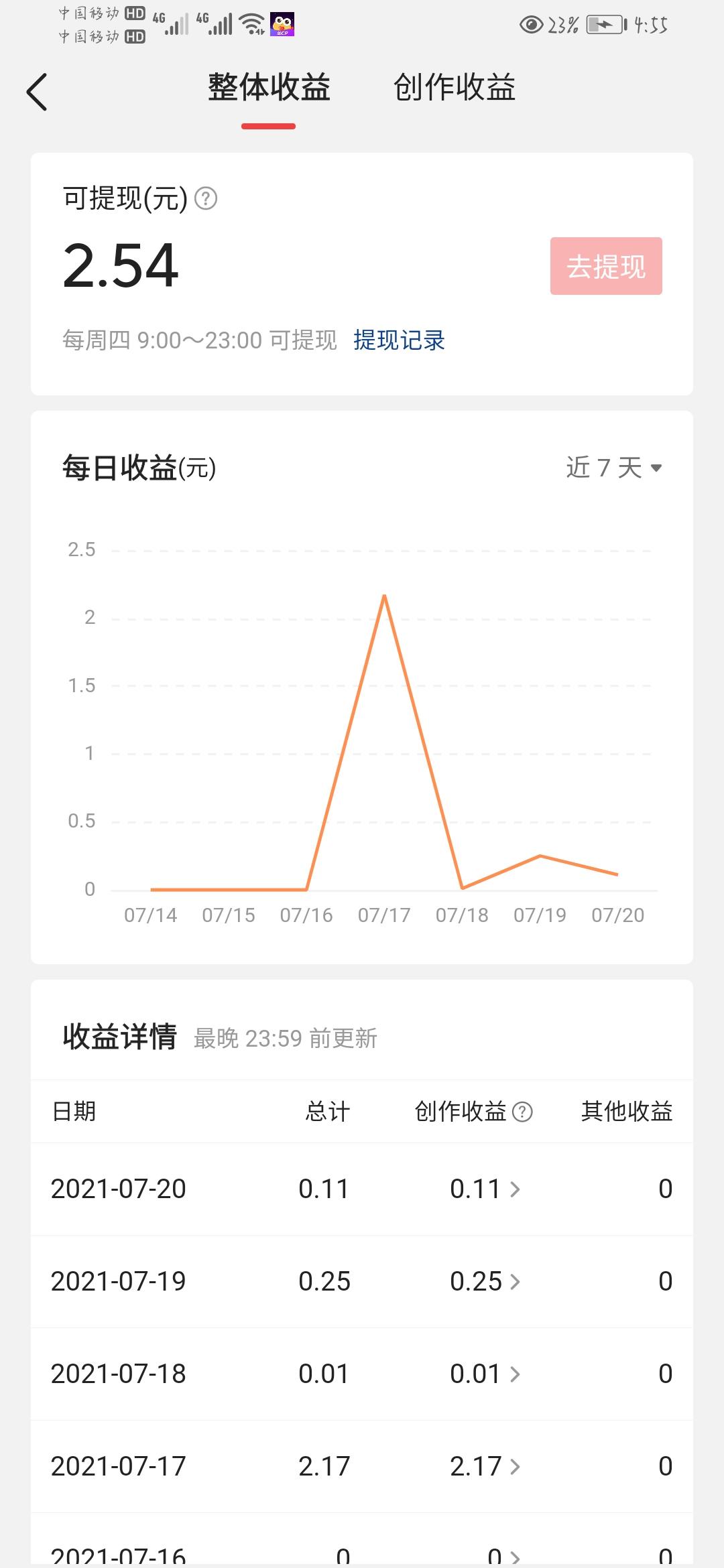Open 创作收益 details for 2021-07-20

pyautogui.click(x=485, y=1189)
